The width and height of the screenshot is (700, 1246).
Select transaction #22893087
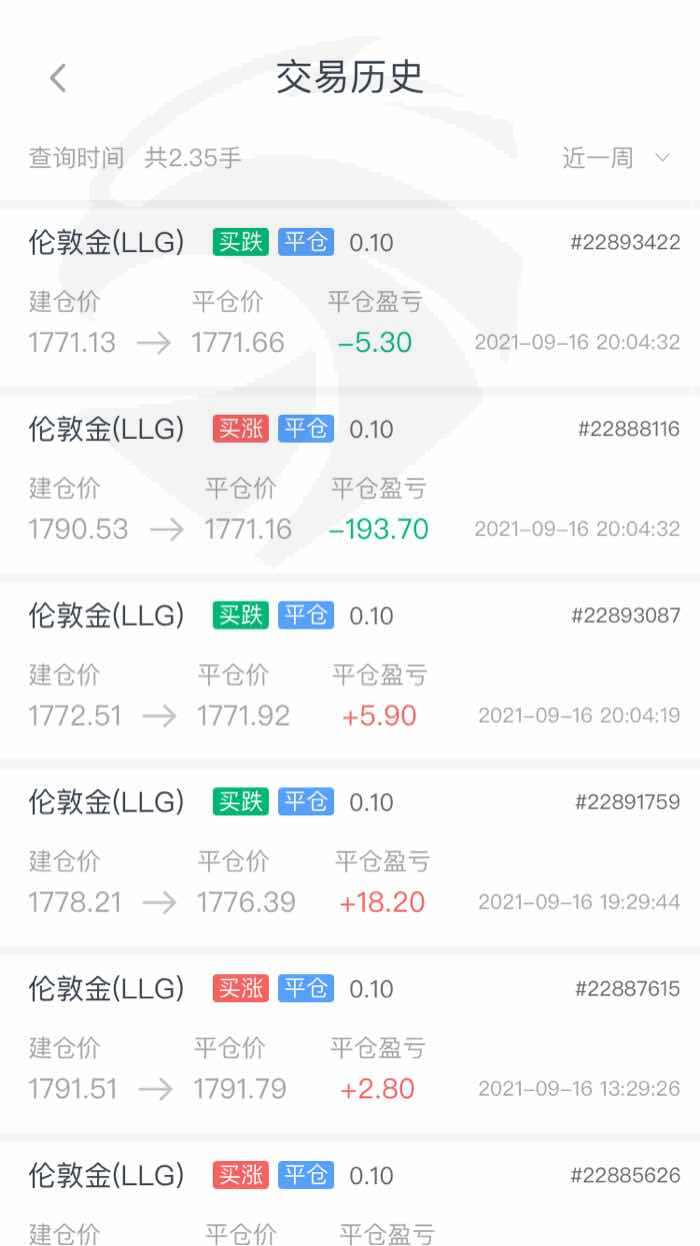coord(350,666)
